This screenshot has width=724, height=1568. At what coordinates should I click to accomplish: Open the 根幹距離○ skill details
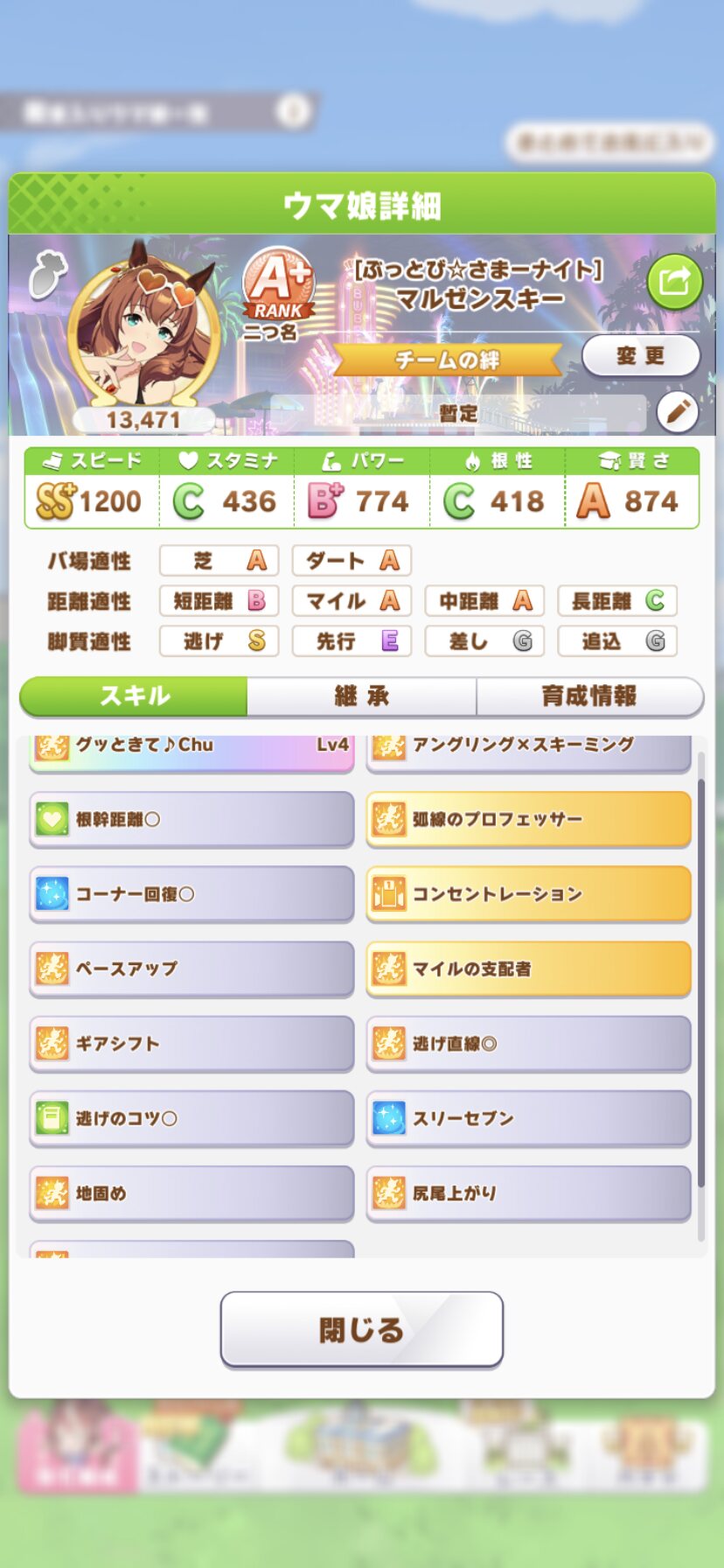tap(191, 820)
